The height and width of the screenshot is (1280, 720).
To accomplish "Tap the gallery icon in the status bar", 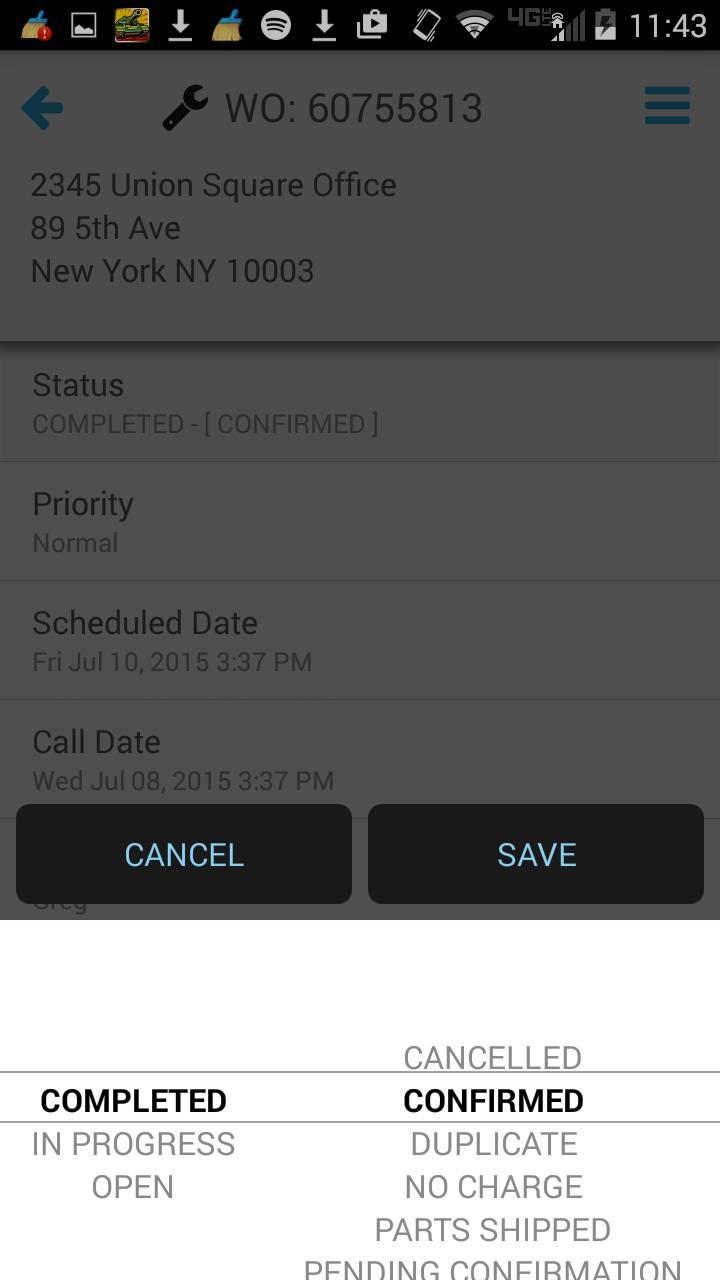I will (84, 25).
